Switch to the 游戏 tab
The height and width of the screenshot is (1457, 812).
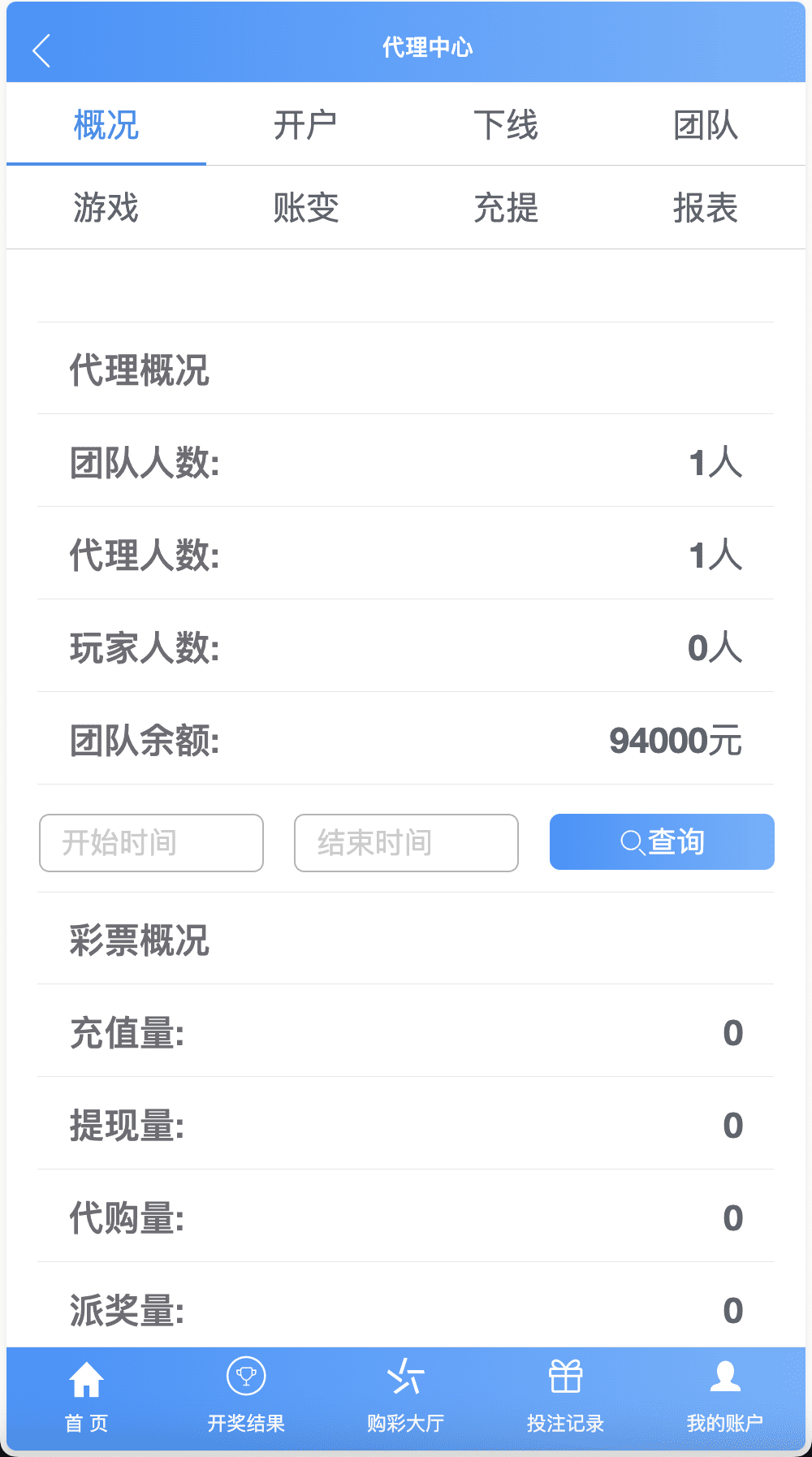[106, 208]
